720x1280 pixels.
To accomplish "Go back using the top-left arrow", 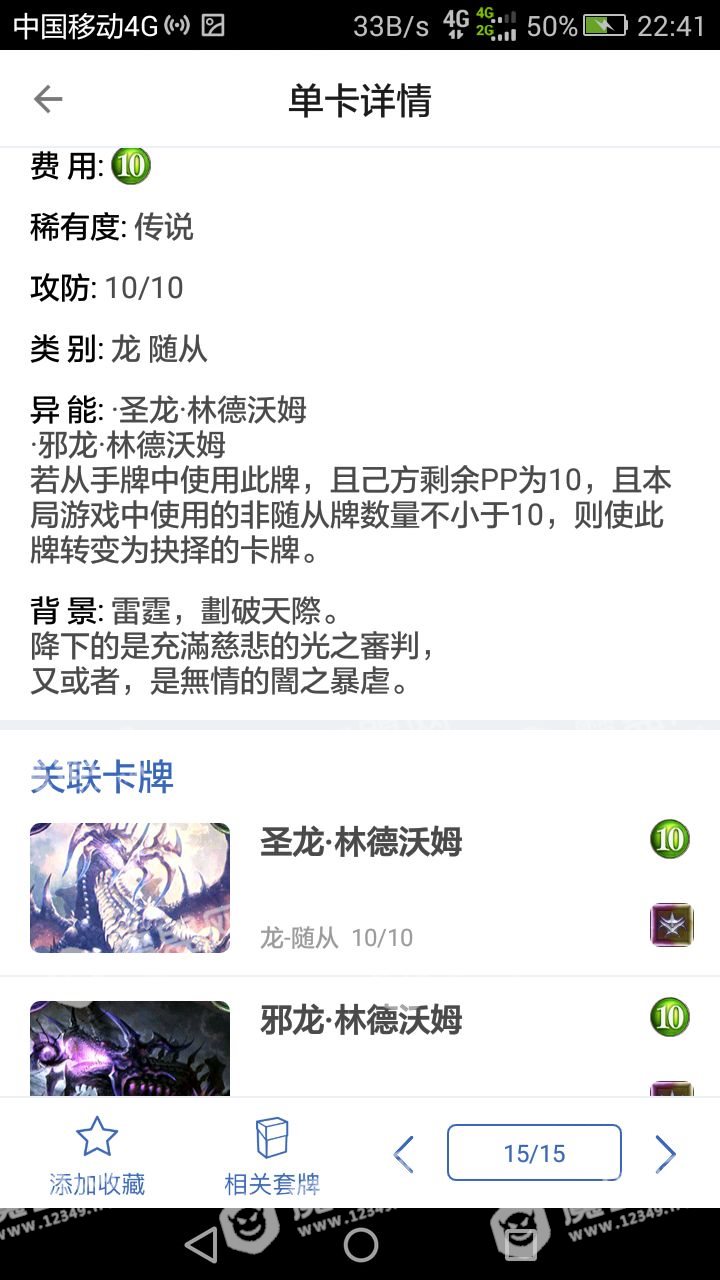I will [48, 99].
